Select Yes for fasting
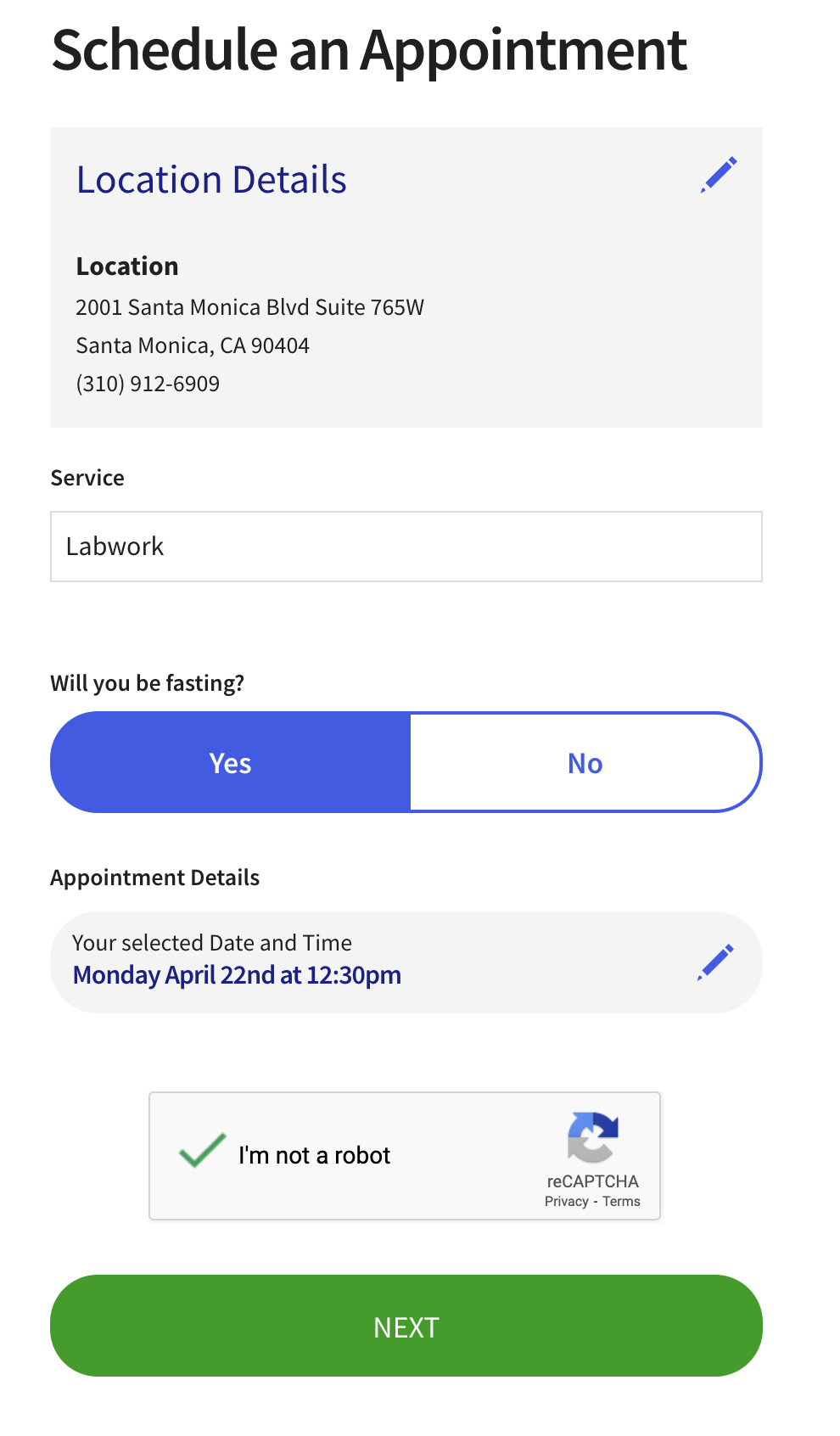This screenshot has width=840, height=1436. click(231, 762)
